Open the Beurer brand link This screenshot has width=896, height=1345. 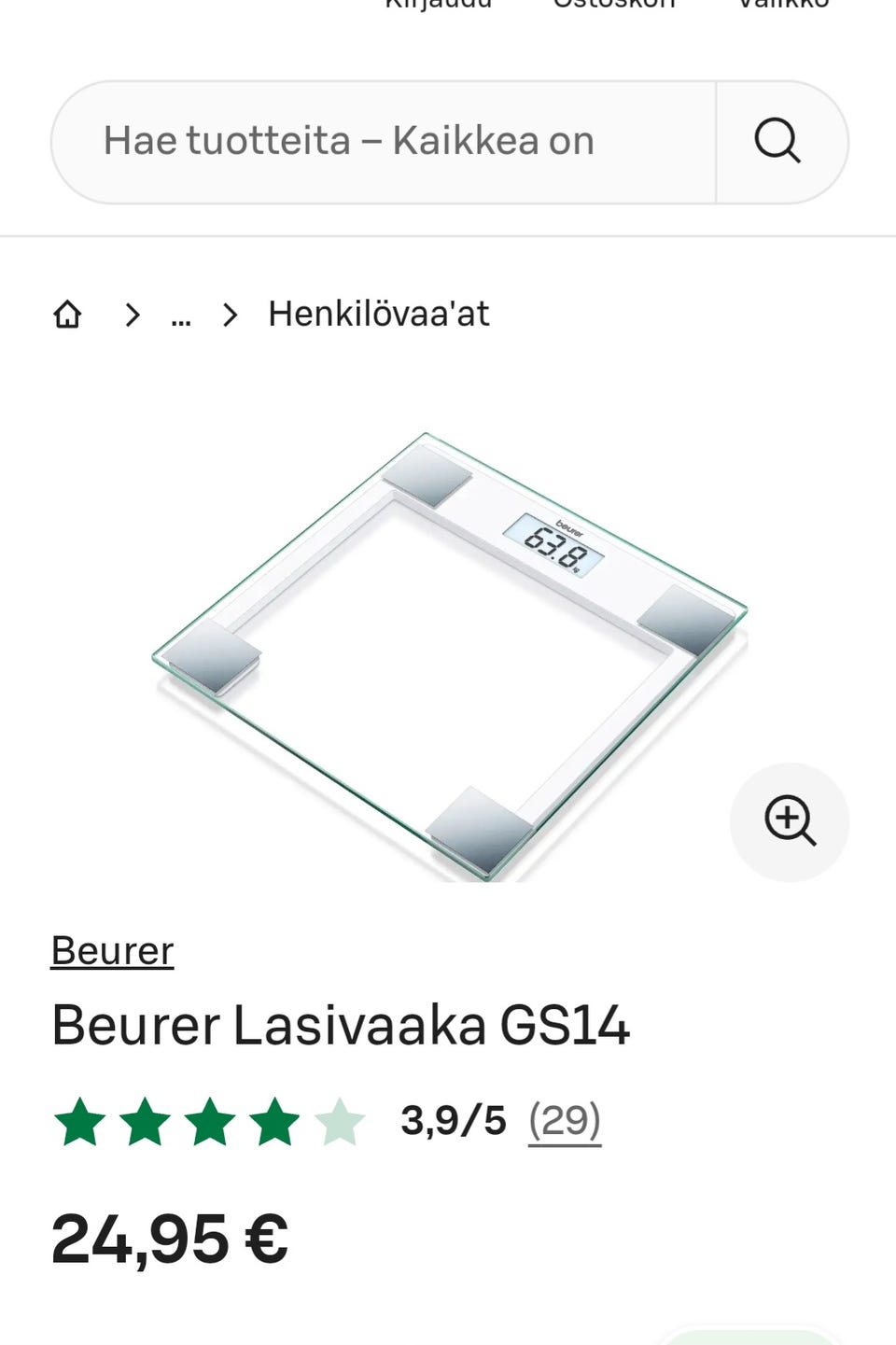pyautogui.click(x=112, y=951)
